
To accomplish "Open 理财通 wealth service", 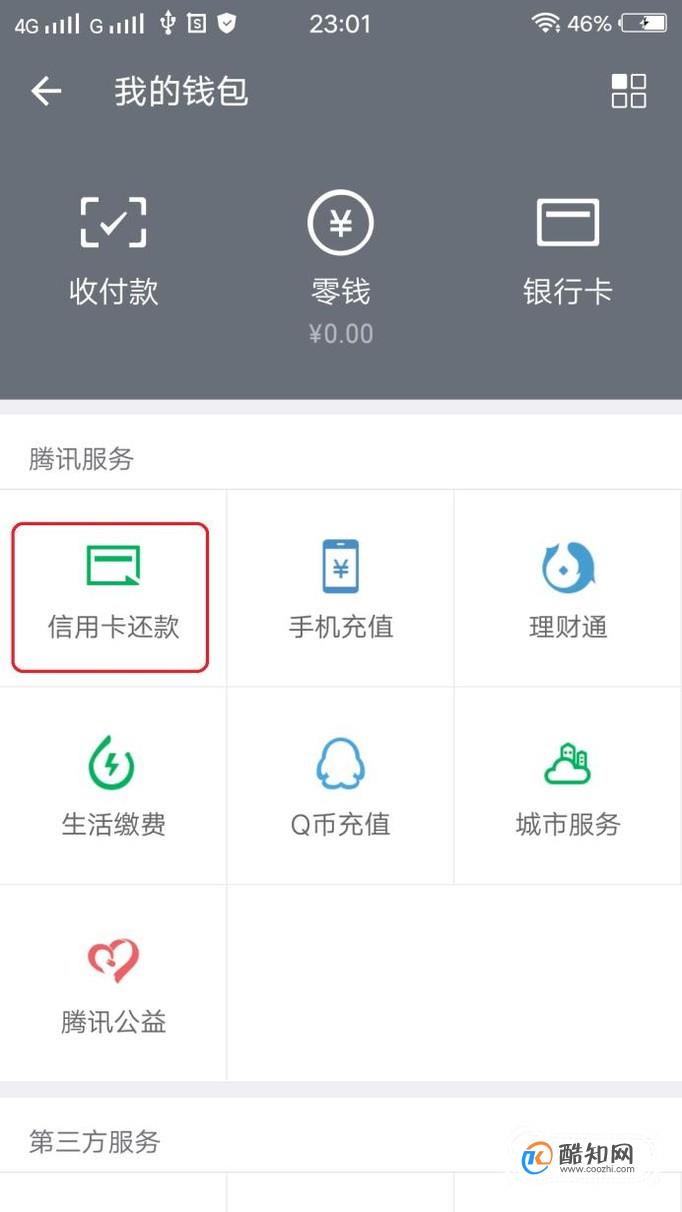I will 567,590.
